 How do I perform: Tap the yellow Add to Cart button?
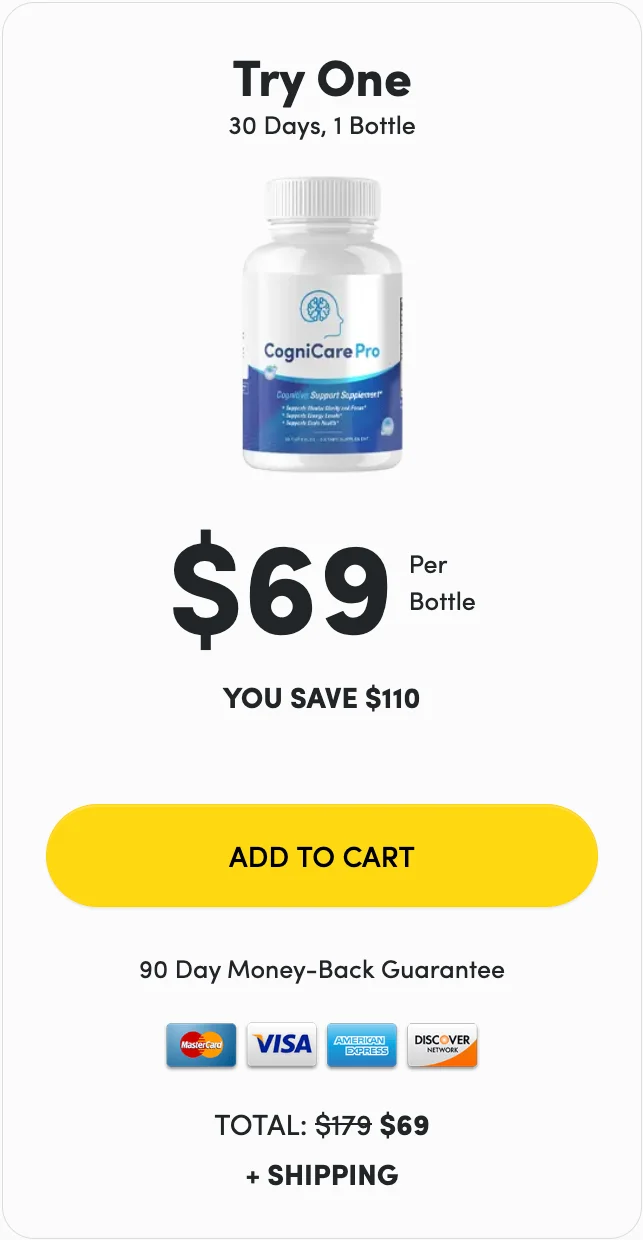321,856
